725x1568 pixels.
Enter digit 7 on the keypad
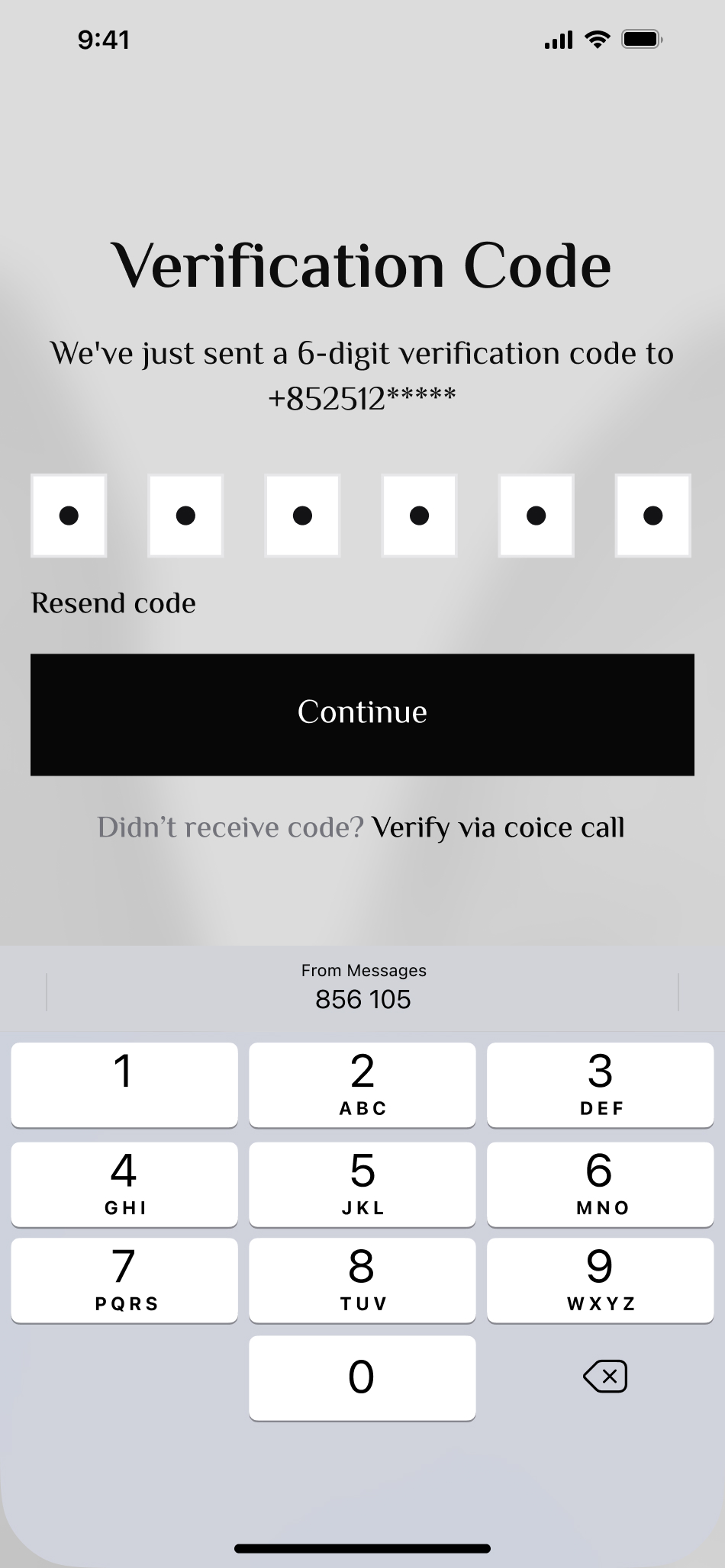click(x=124, y=1279)
